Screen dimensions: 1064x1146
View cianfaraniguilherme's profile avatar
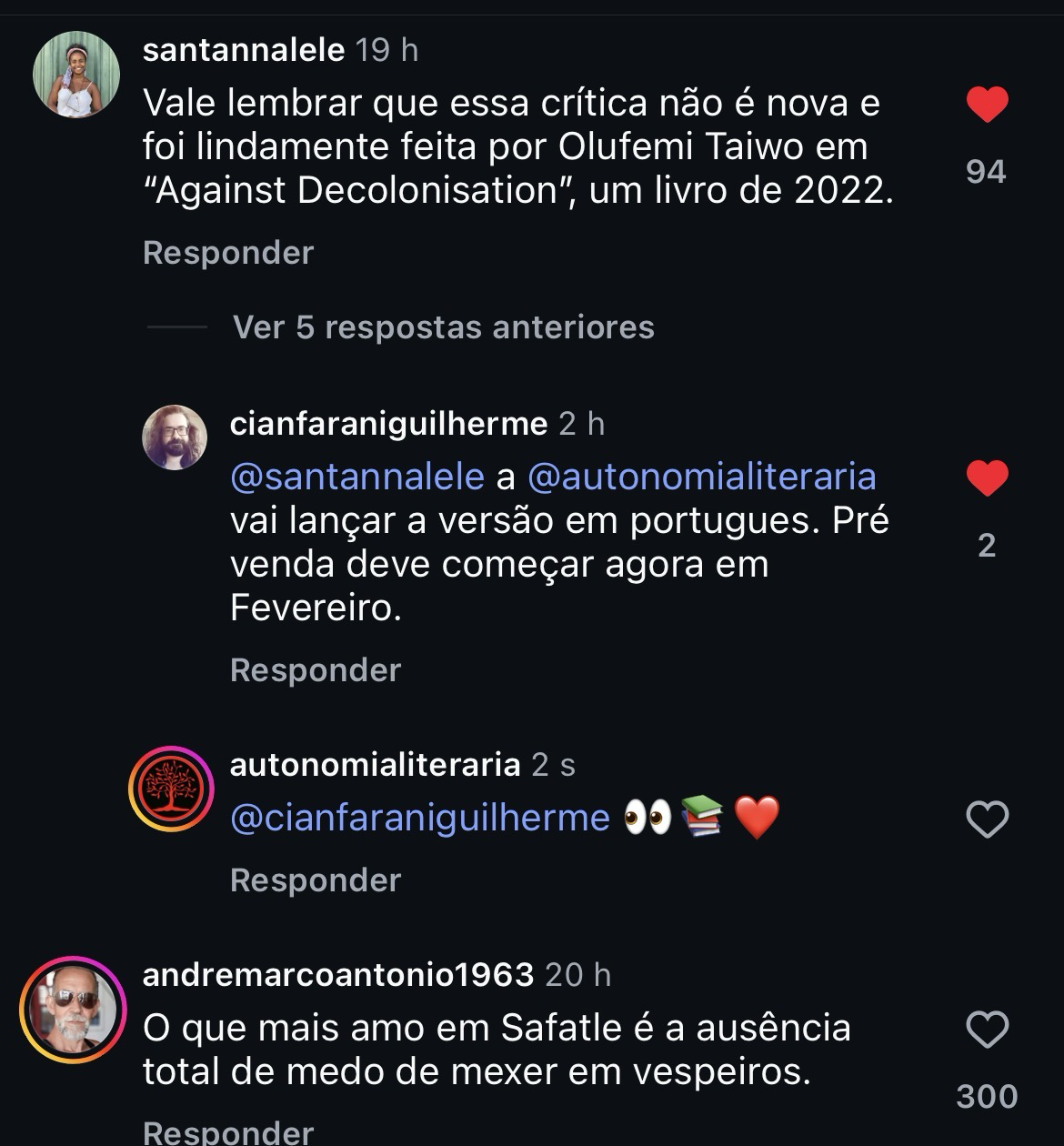tap(175, 437)
